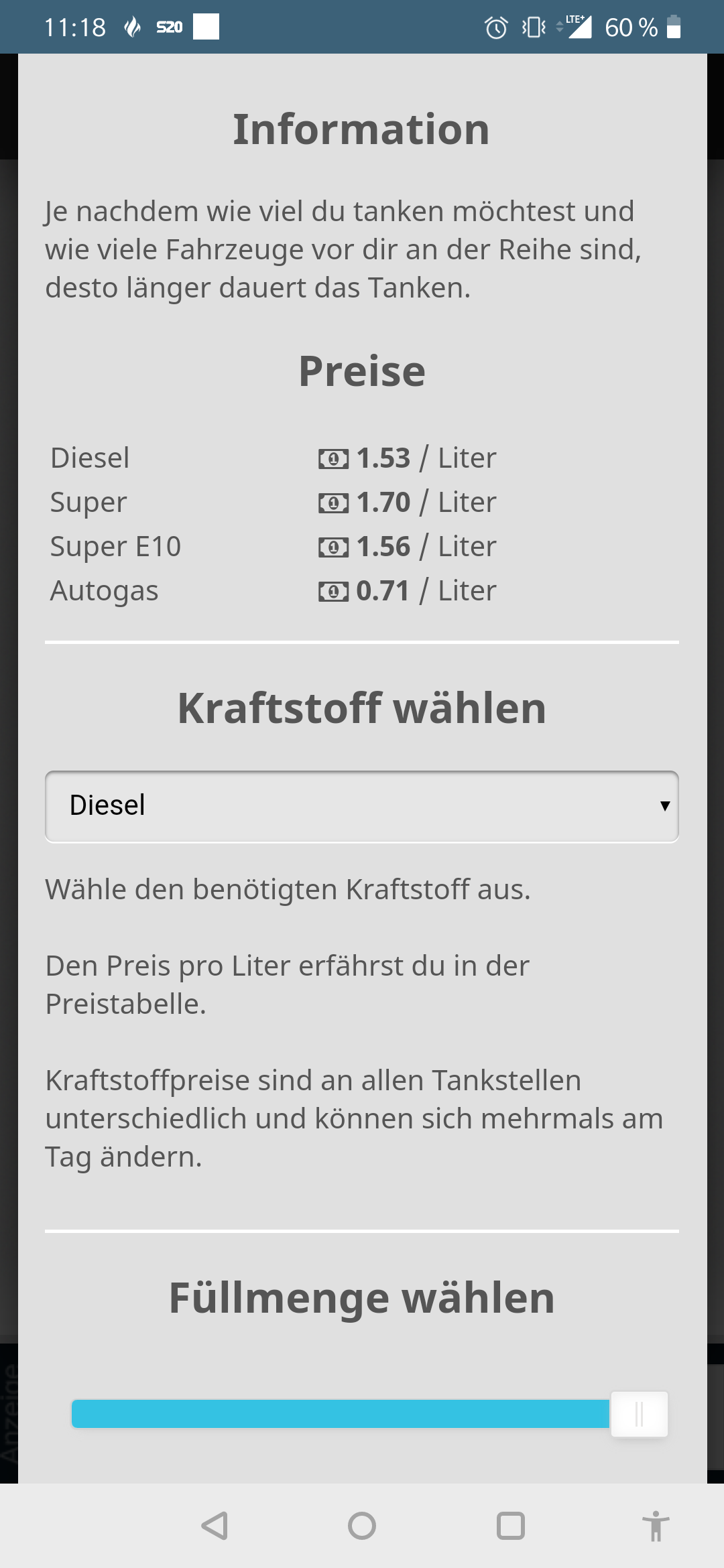The image size is (724, 1568).
Task: Go back using the system back button
Action: (x=215, y=1526)
